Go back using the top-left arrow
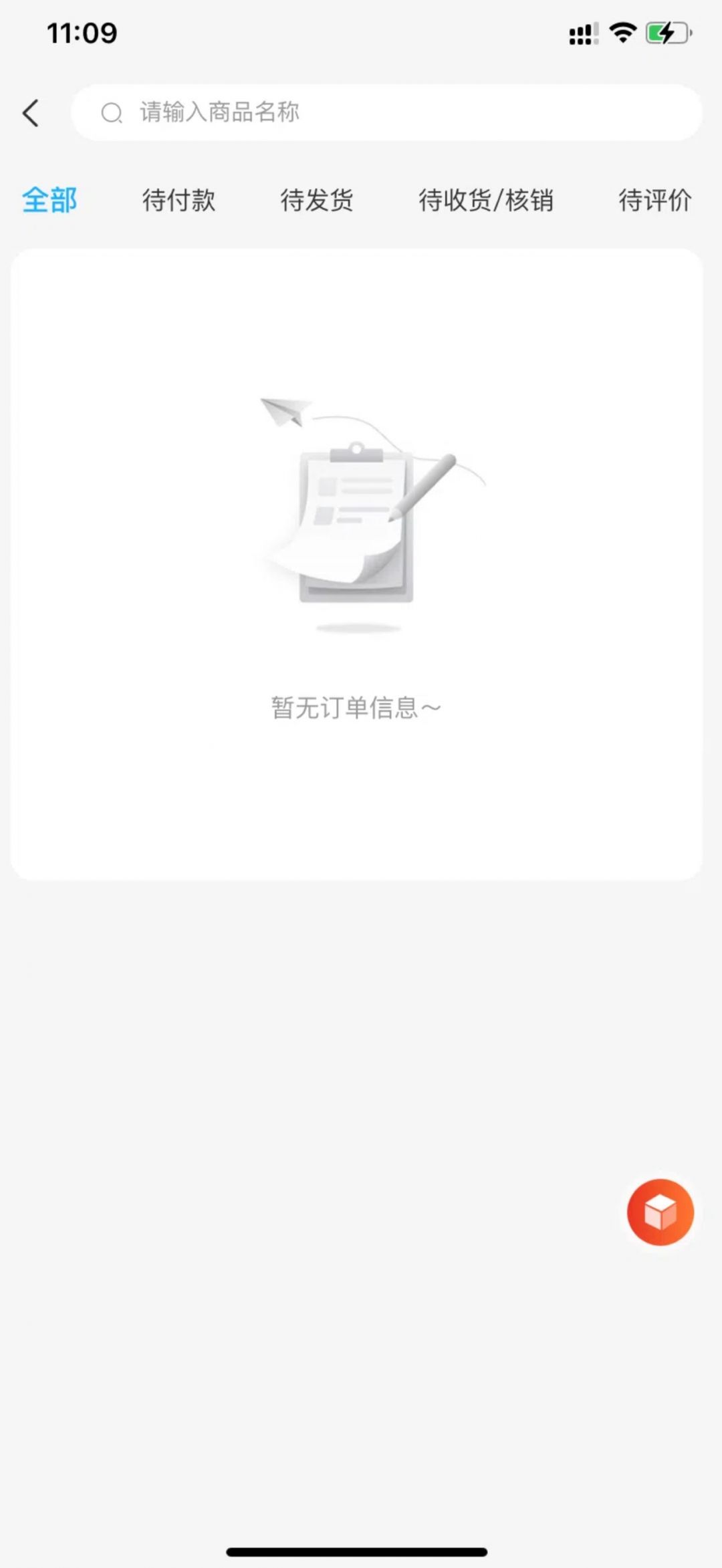722x1568 pixels. tap(31, 113)
